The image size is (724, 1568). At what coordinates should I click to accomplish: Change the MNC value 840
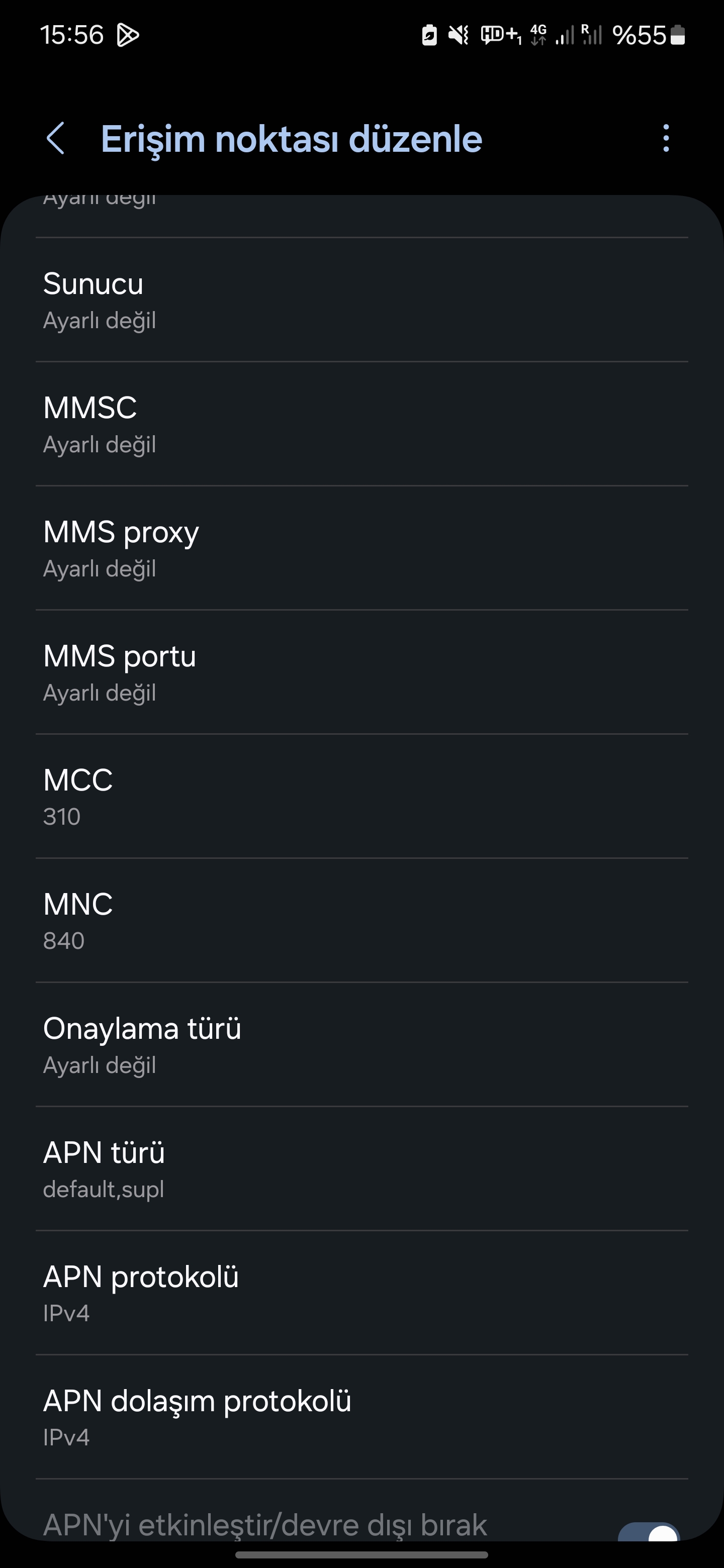pyautogui.click(x=361, y=921)
